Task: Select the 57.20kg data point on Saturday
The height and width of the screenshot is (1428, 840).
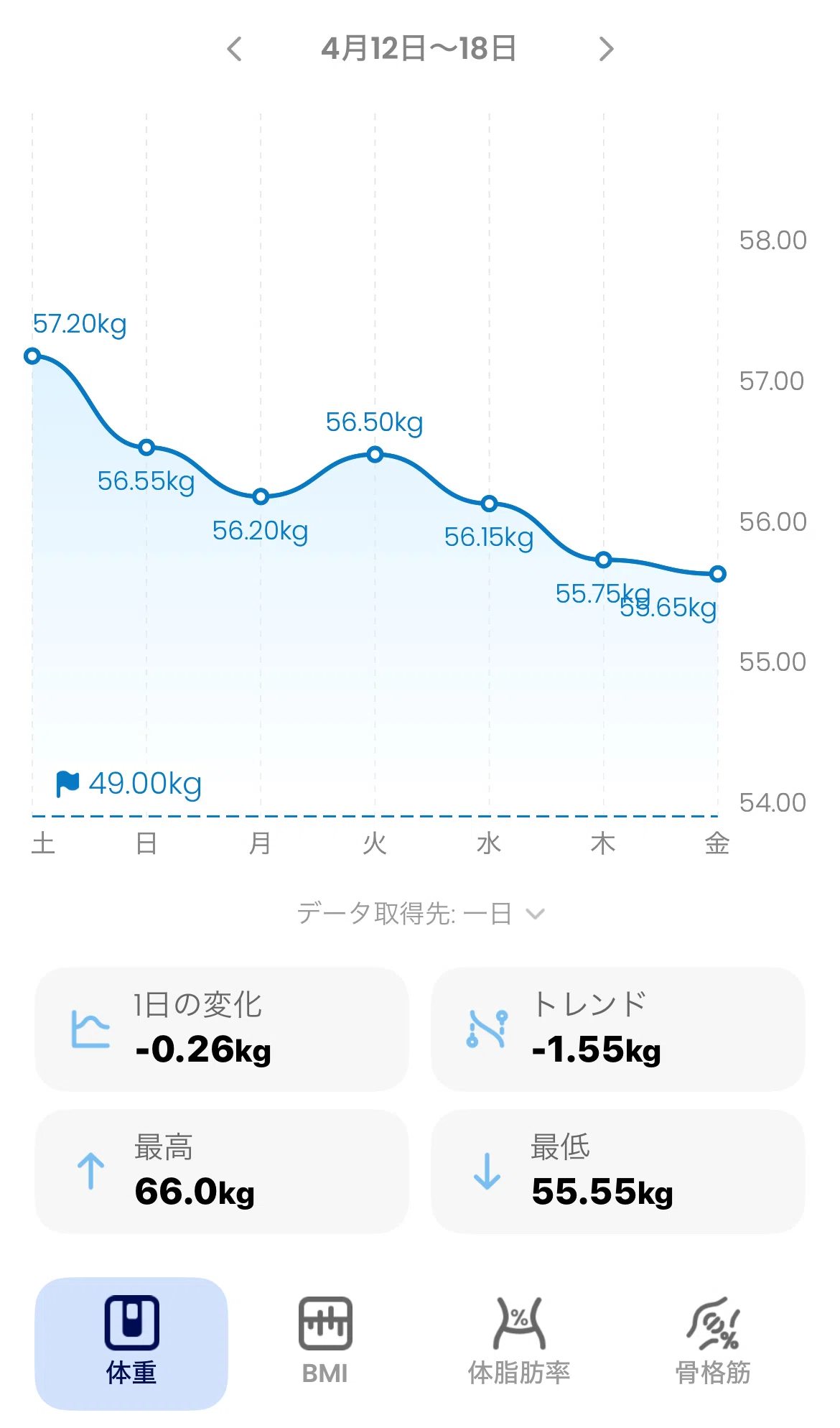Action: click(x=32, y=356)
